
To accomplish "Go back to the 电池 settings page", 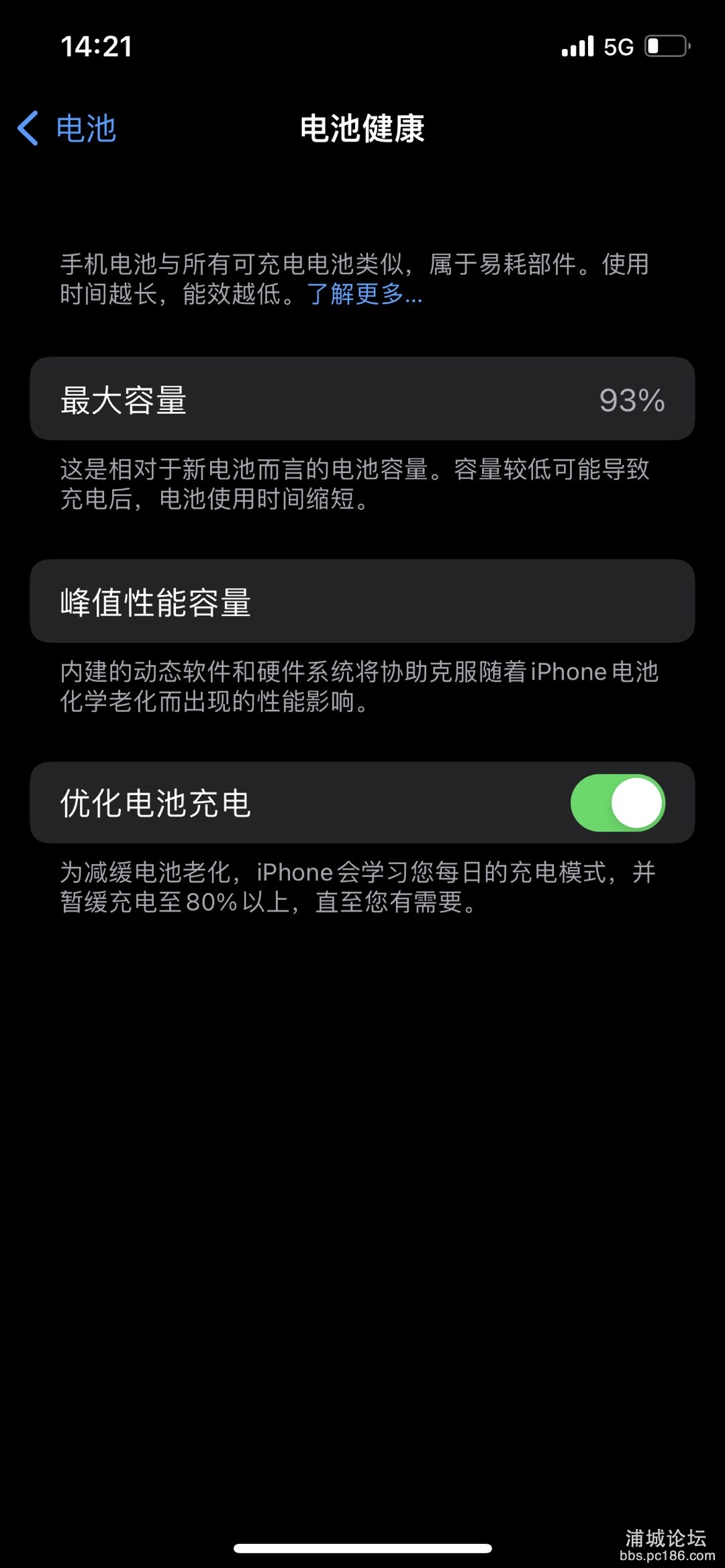I will (67, 128).
